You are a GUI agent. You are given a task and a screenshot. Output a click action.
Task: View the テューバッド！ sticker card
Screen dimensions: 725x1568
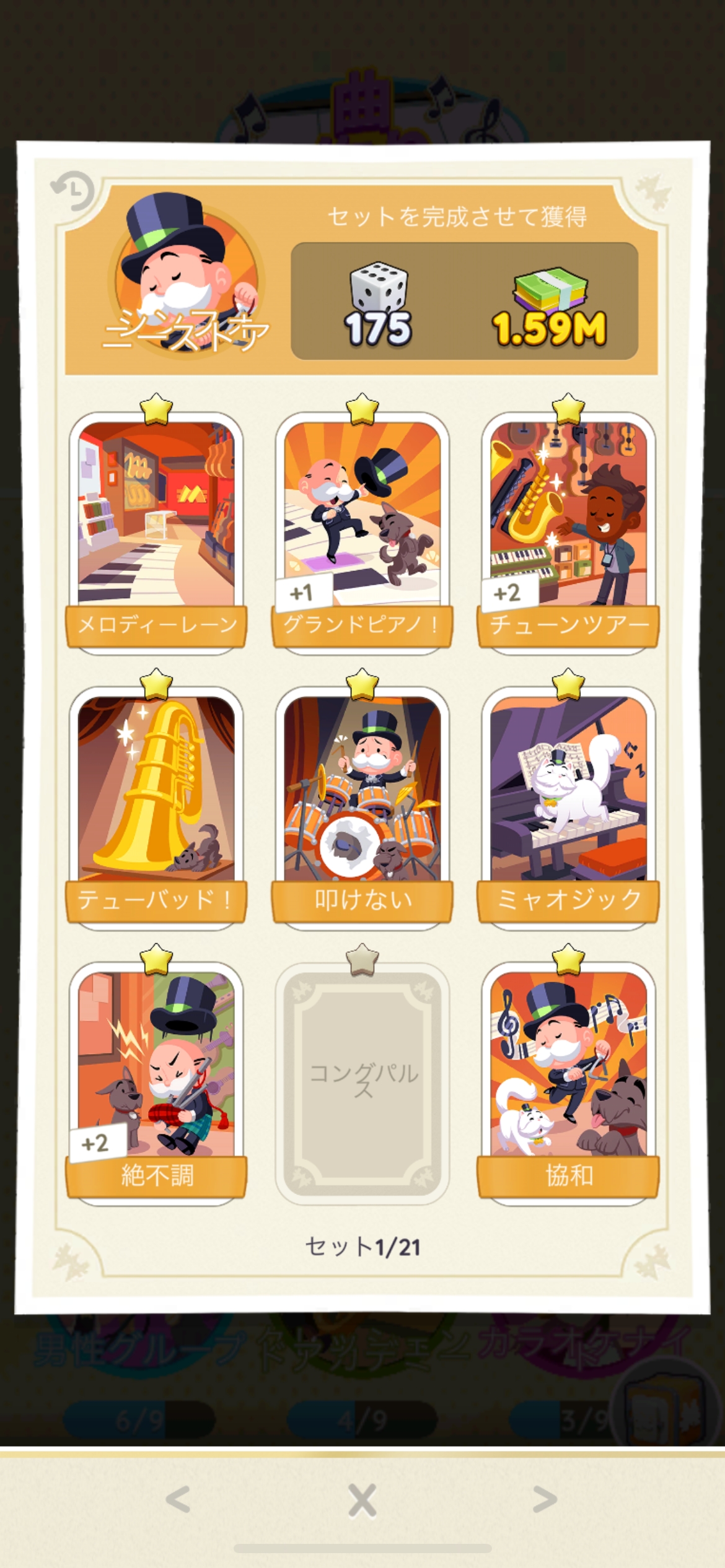click(x=156, y=808)
